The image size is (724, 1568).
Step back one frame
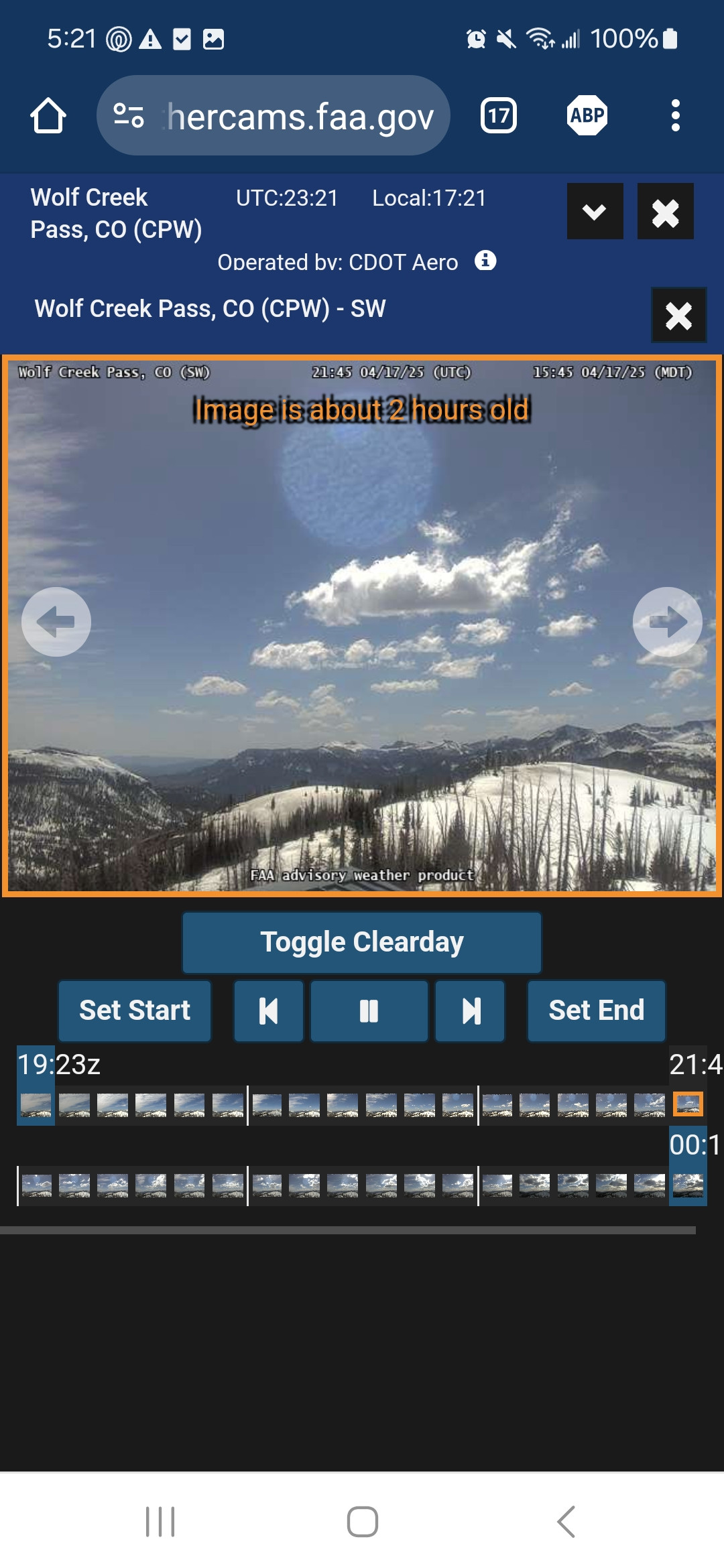(269, 1010)
